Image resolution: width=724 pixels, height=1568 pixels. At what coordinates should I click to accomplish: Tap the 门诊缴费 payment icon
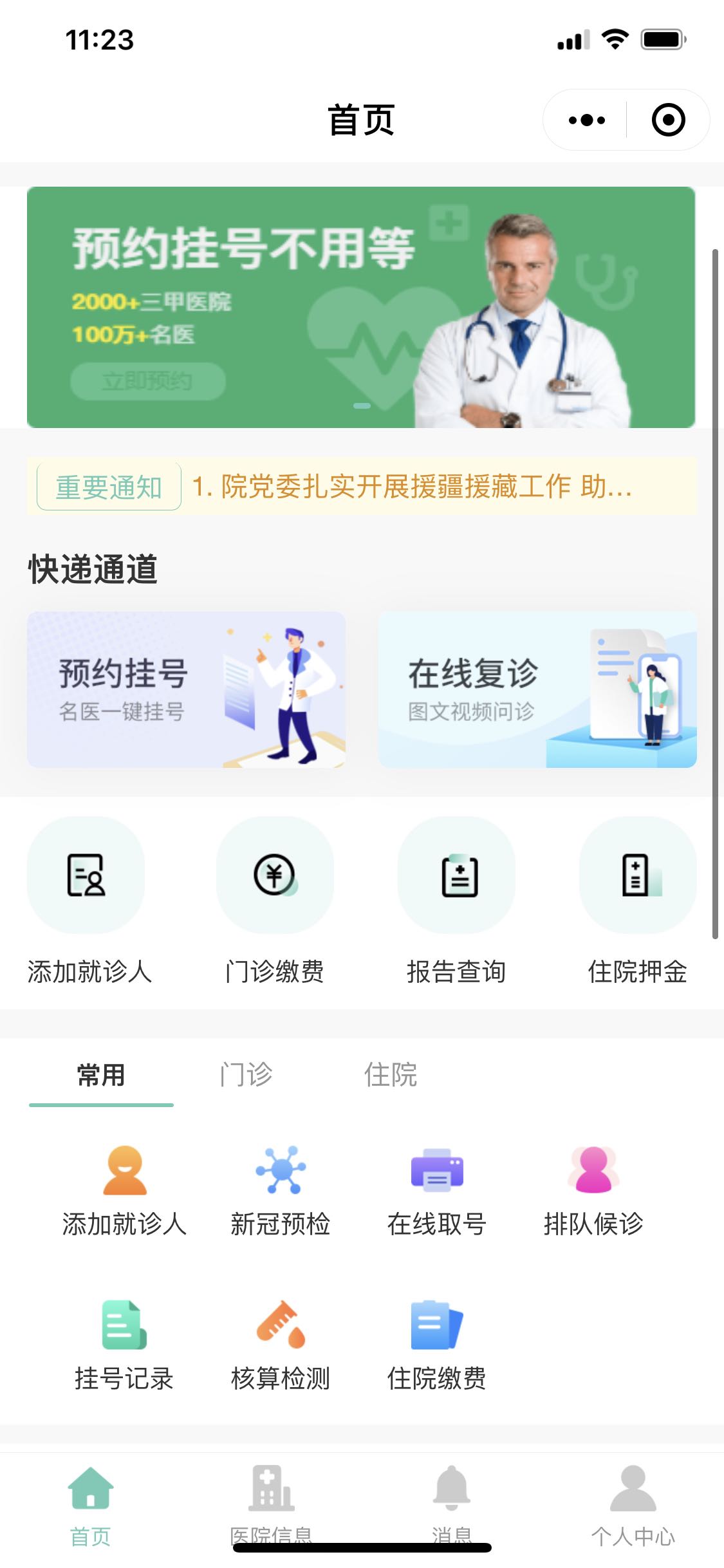274,875
